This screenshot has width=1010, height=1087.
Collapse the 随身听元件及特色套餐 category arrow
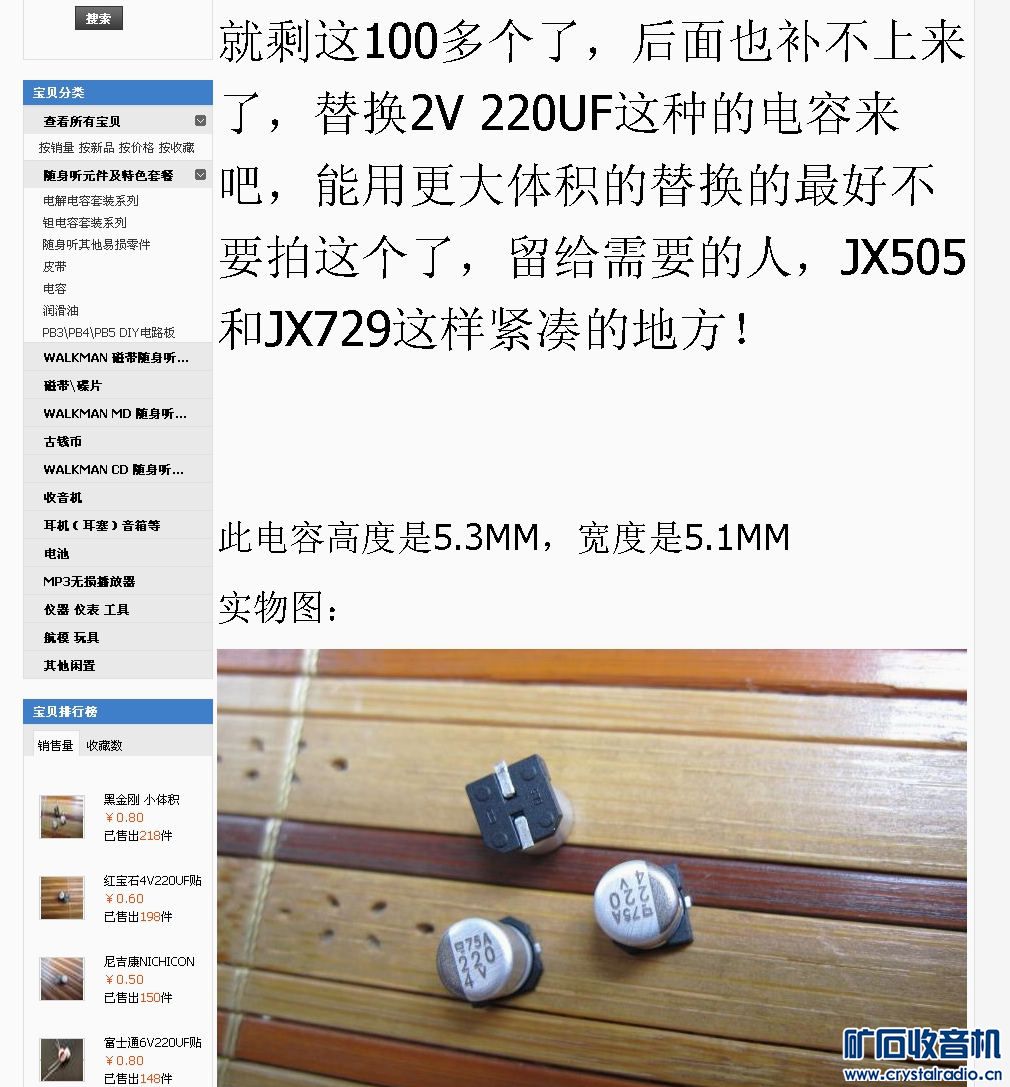pyautogui.click(x=200, y=174)
